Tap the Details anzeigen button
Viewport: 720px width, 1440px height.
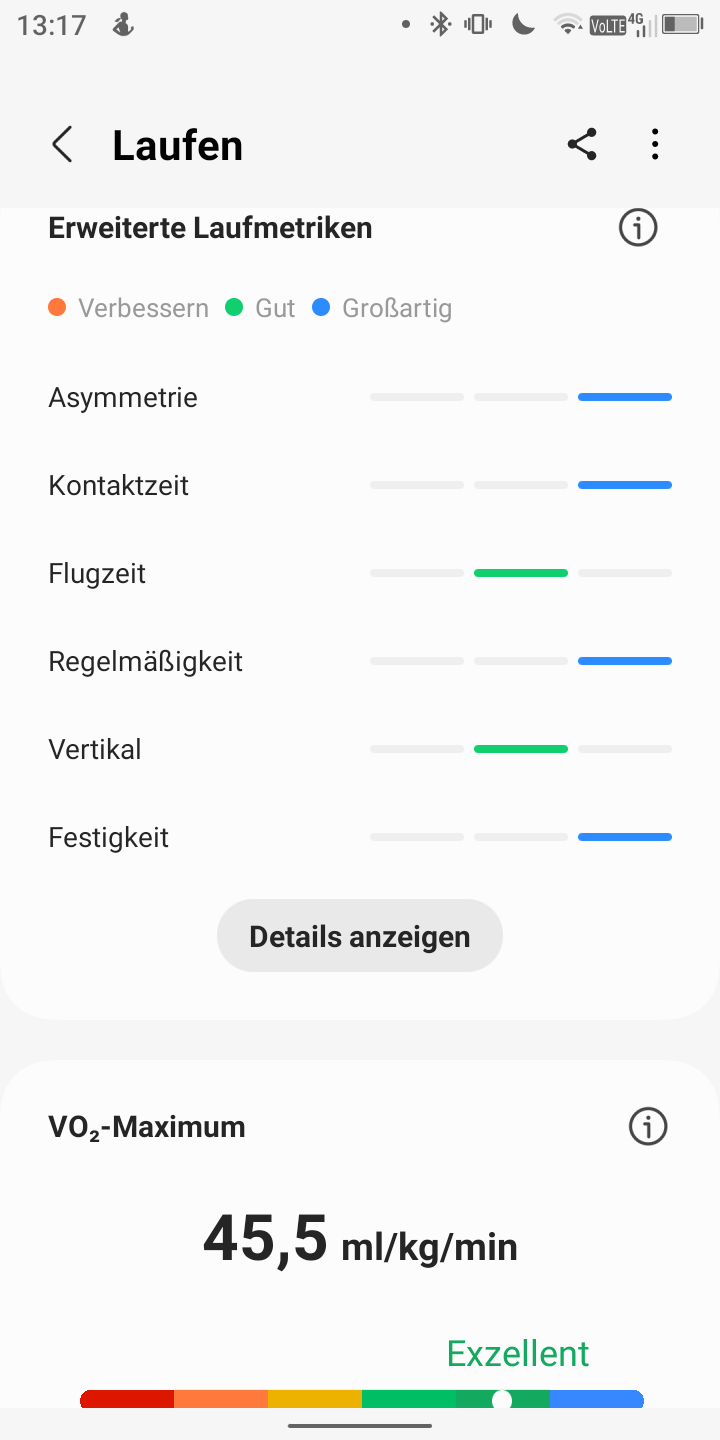(360, 936)
